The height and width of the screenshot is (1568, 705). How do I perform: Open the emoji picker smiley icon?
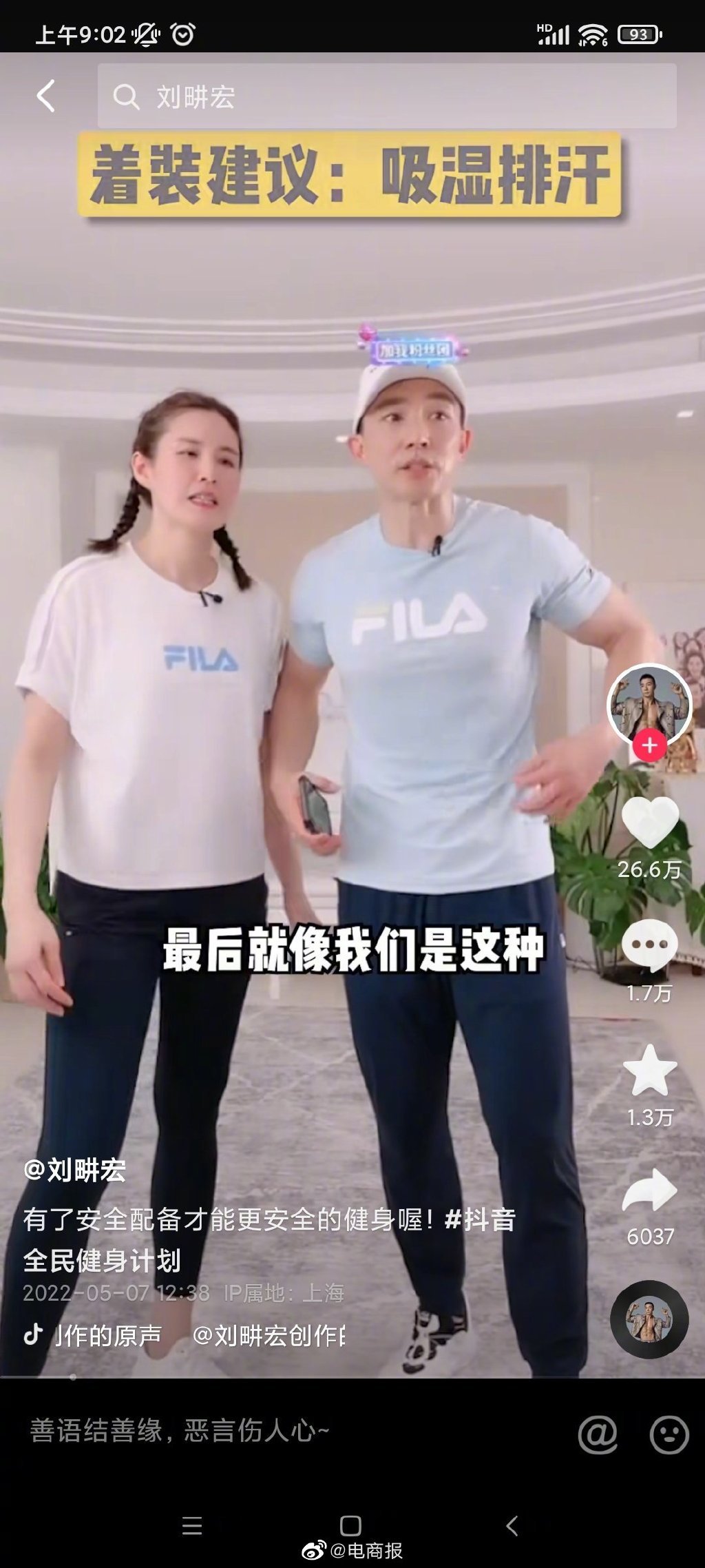click(x=669, y=1434)
